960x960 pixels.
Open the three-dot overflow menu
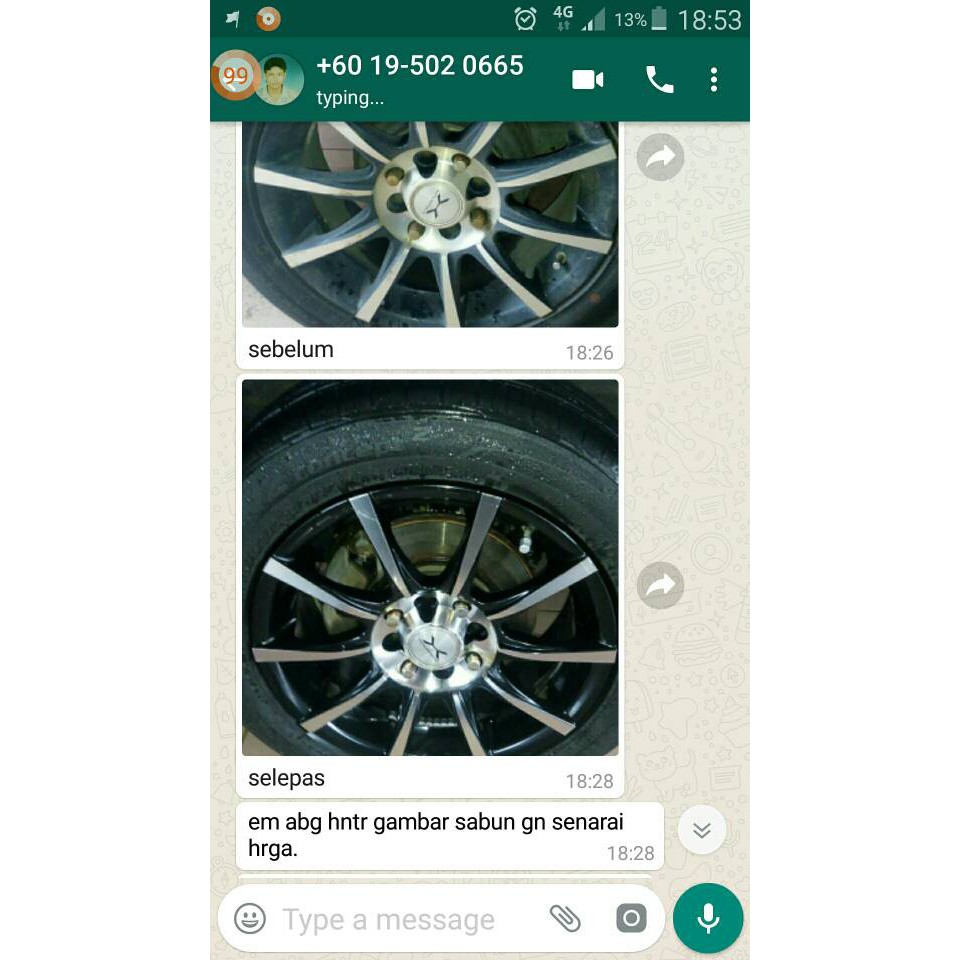point(714,80)
